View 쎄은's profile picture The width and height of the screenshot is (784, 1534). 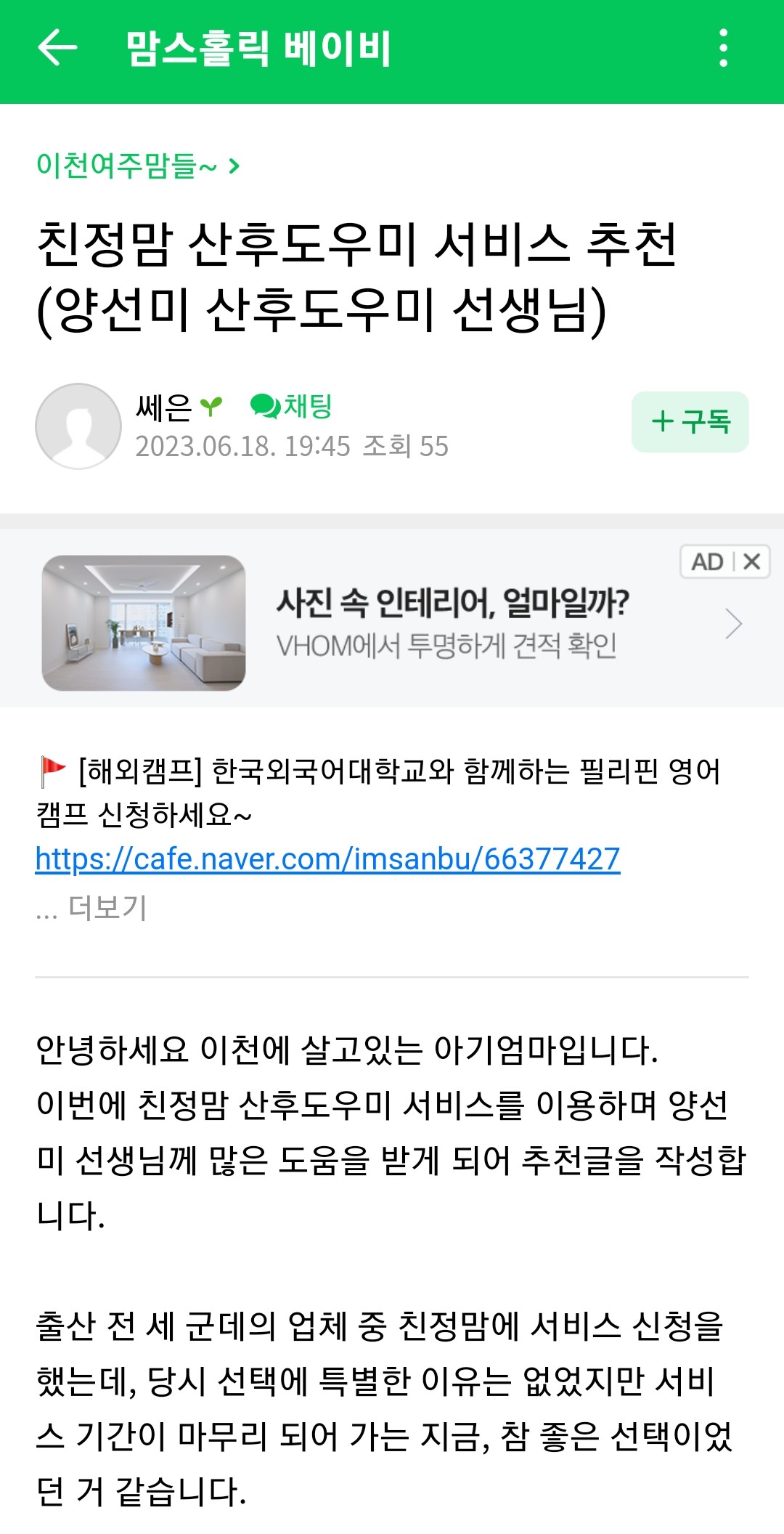click(78, 426)
